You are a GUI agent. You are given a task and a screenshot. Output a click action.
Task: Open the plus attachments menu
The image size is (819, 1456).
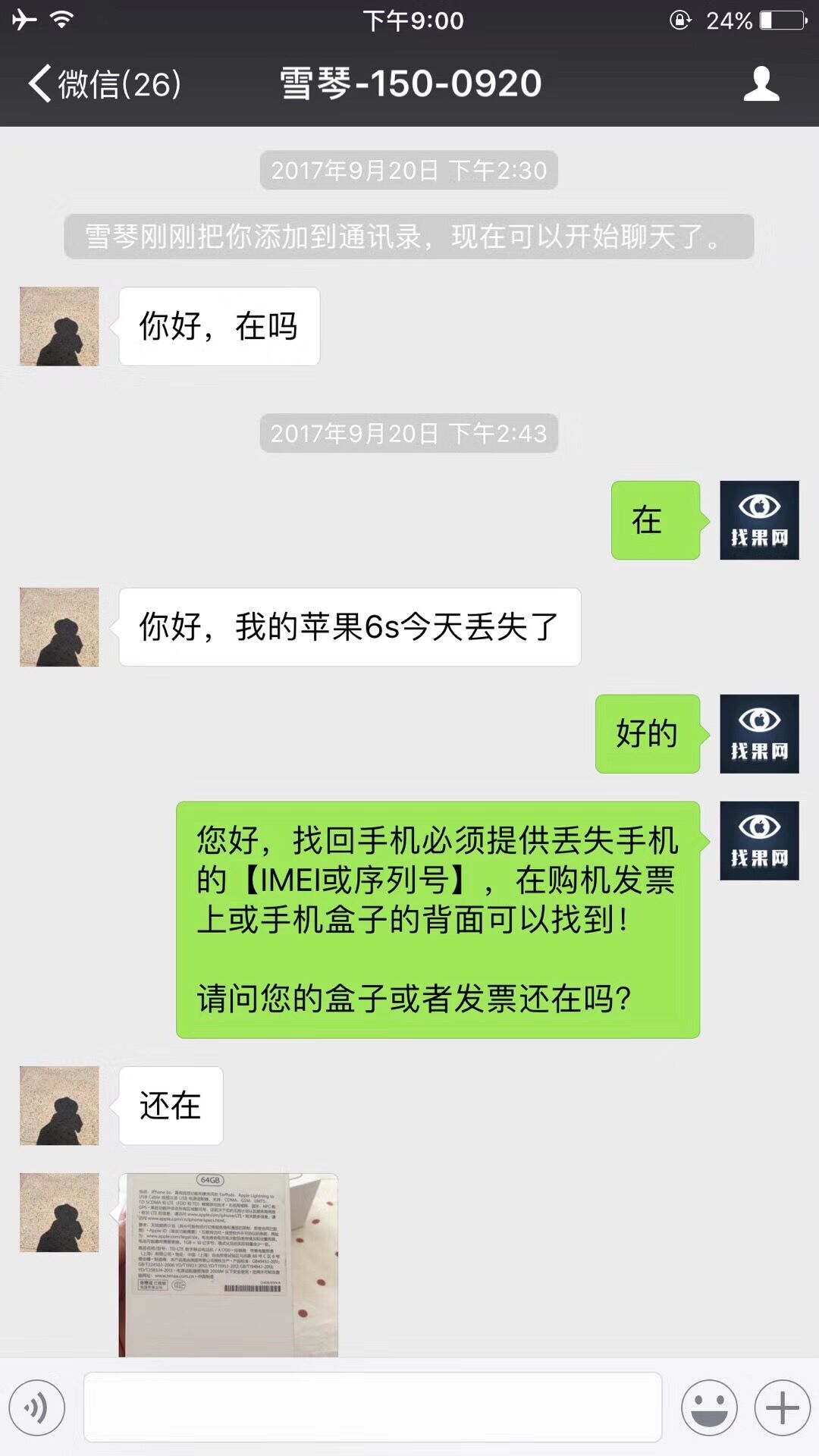point(782,1407)
